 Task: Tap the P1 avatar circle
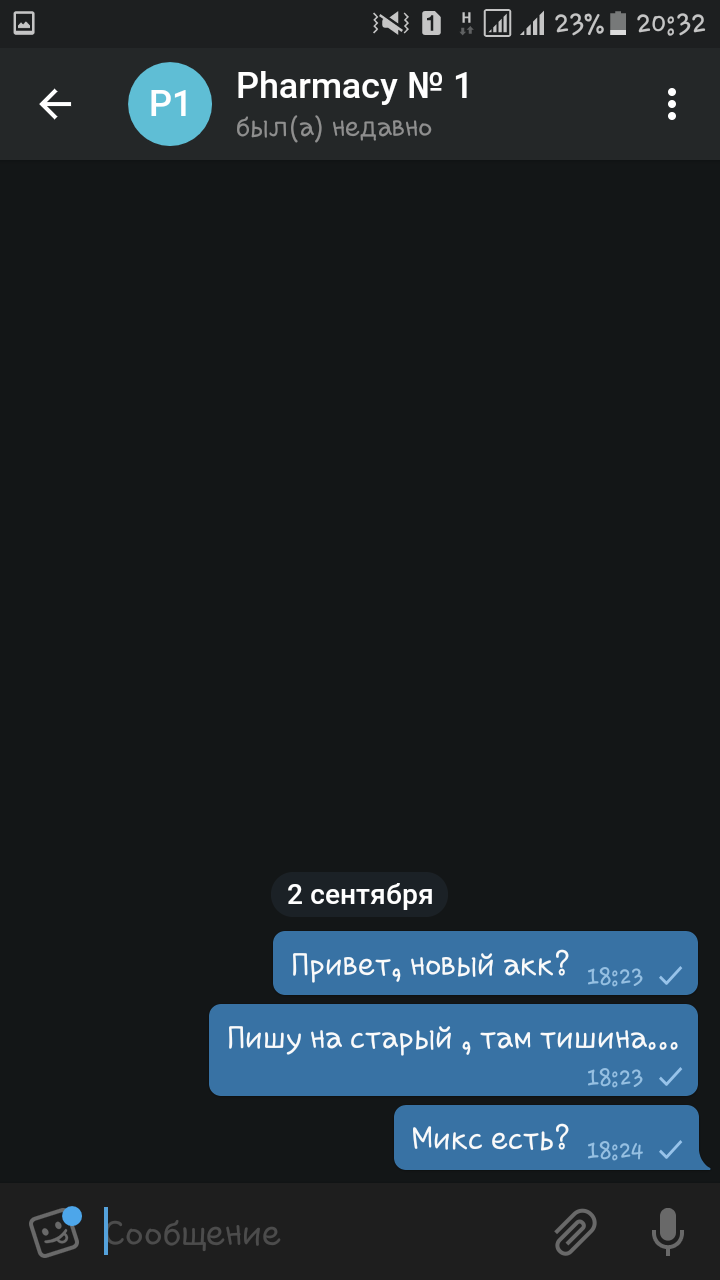[x=170, y=104]
